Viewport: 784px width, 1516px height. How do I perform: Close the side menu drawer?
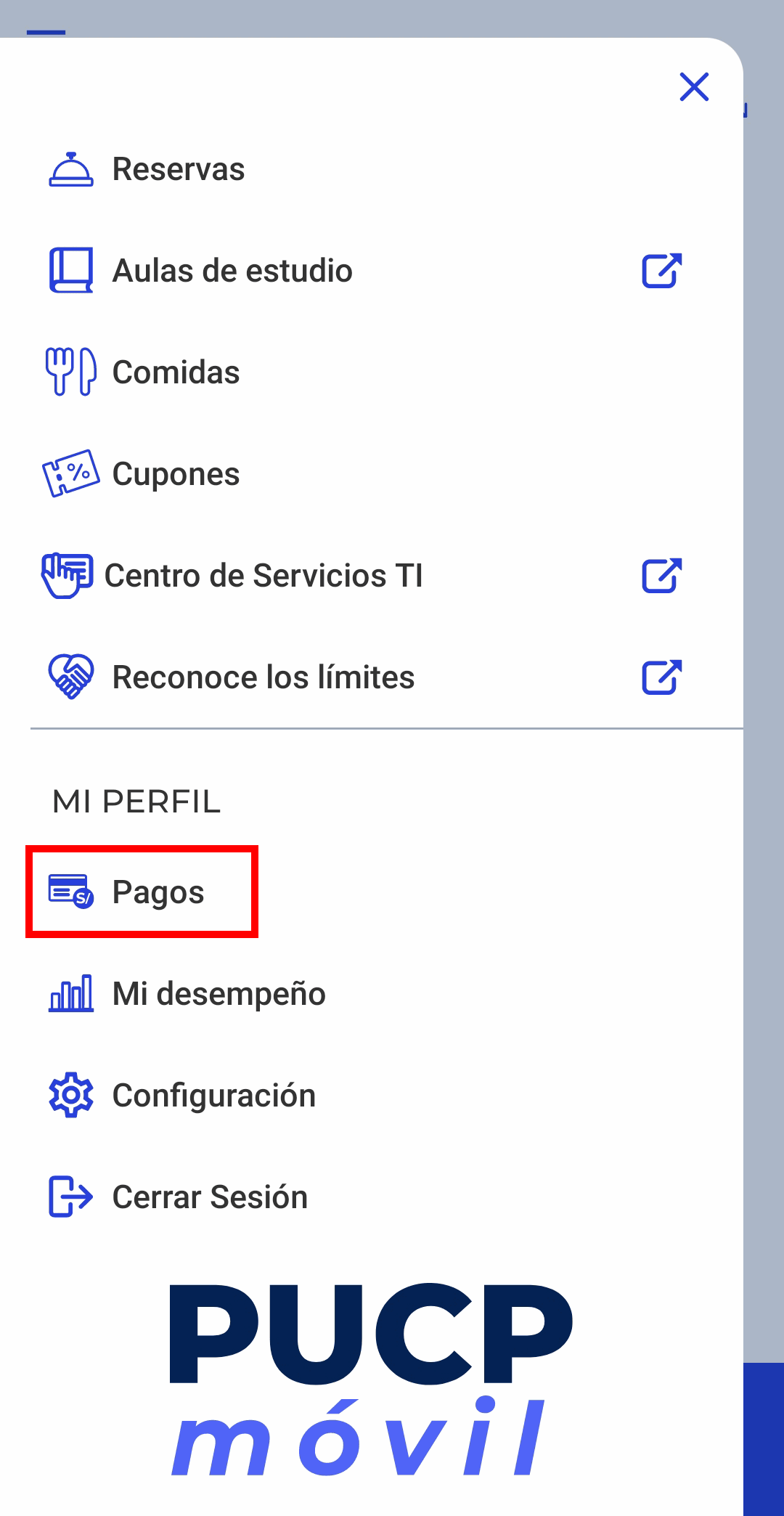pos(694,87)
